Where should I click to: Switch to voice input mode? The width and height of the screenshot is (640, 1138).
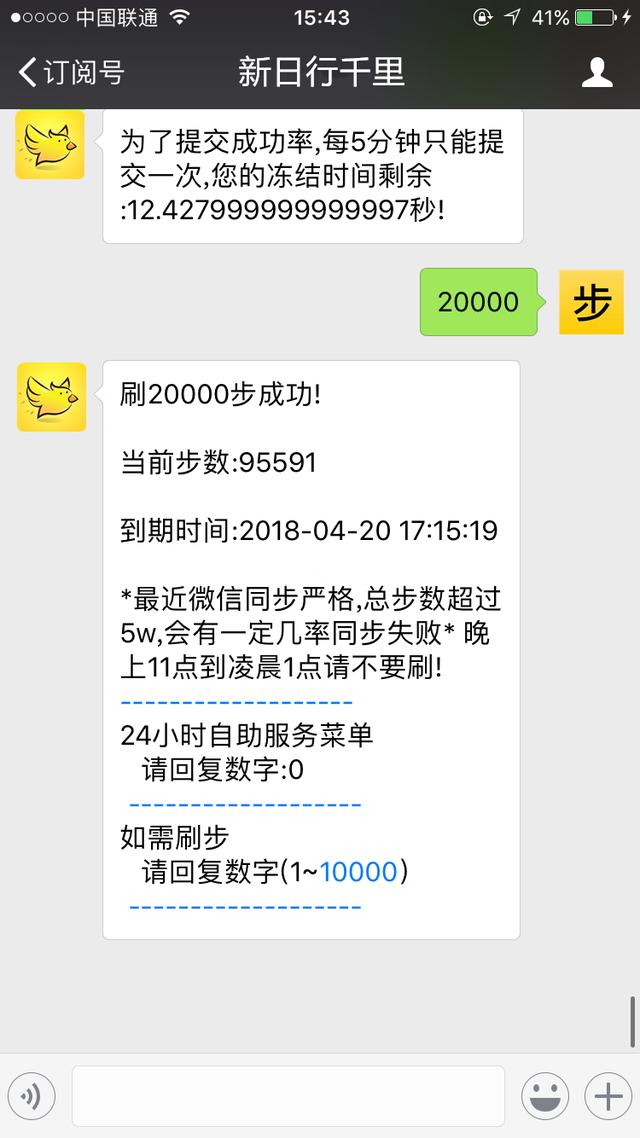click(x=31, y=1096)
